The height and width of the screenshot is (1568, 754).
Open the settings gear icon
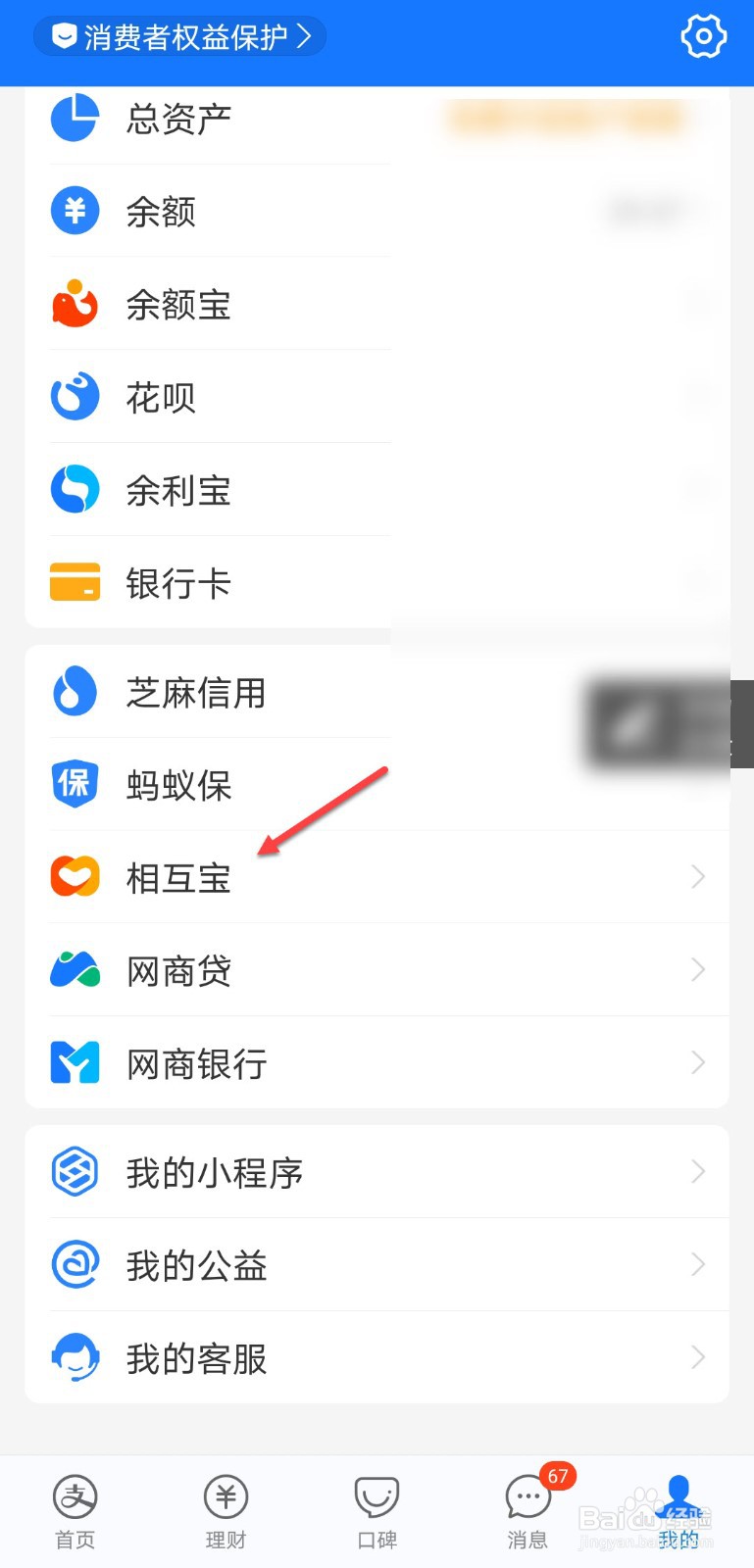point(703,37)
